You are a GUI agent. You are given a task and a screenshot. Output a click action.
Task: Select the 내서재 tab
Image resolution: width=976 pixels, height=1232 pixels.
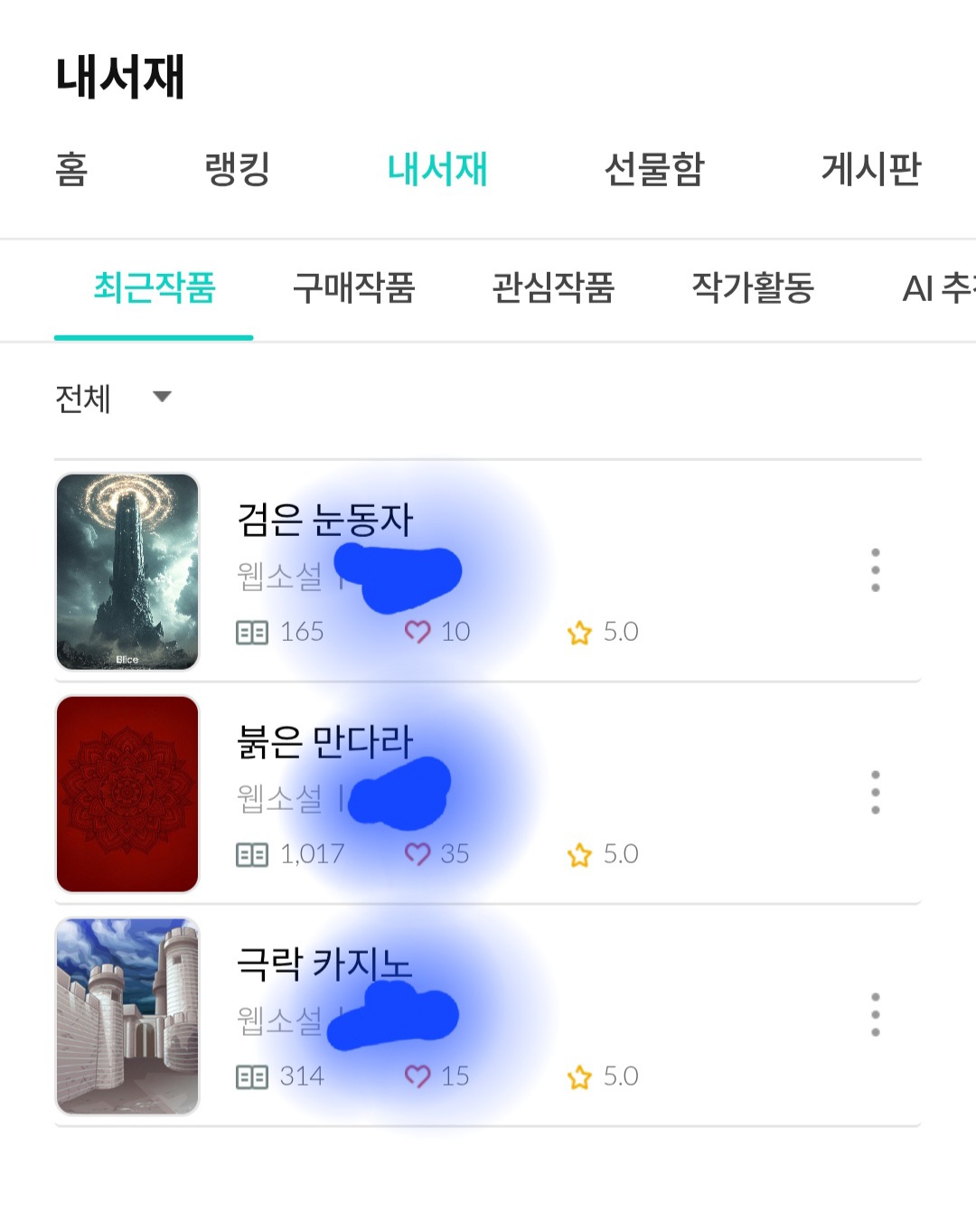[437, 169]
